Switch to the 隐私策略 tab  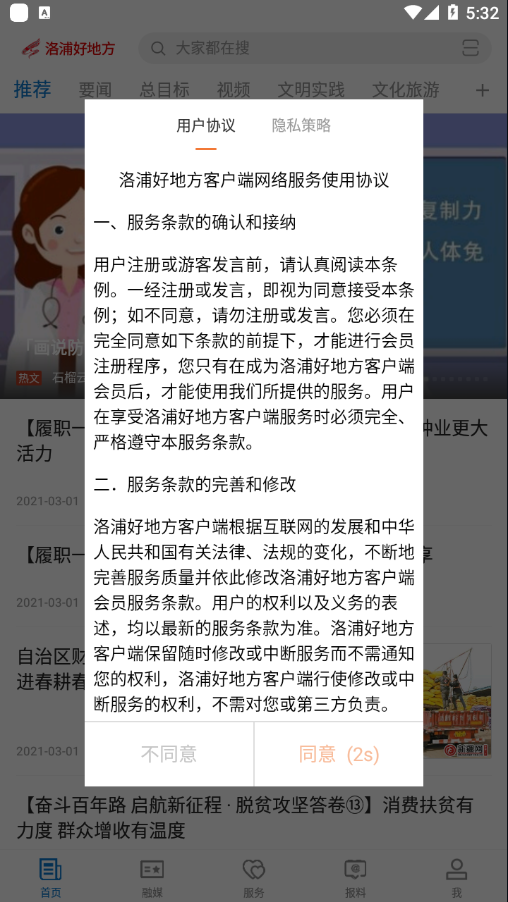tap(301, 125)
